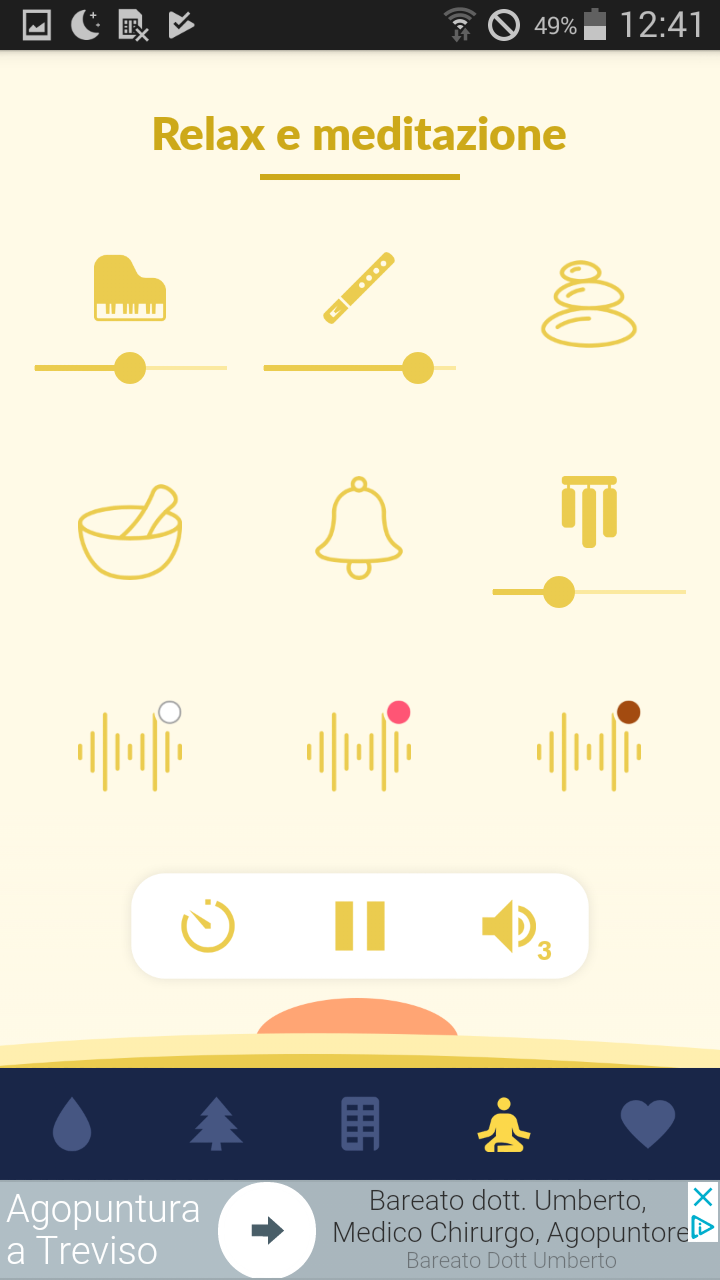Toggle the flute sound
720x1280 pixels.
pos(359,288)
